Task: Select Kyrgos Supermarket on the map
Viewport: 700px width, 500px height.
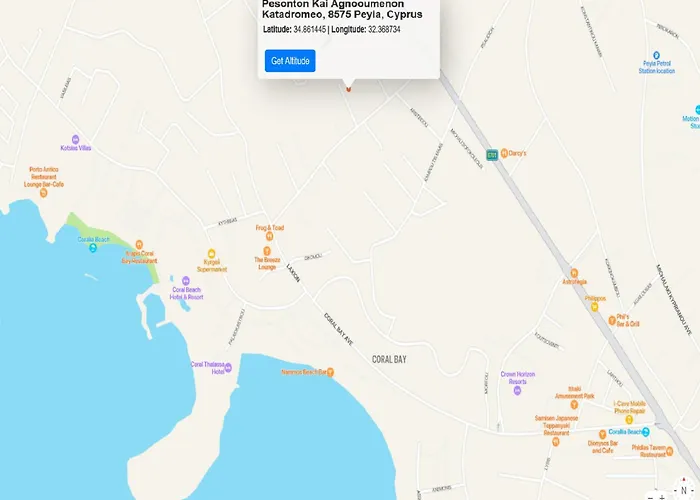Action: click(x=211, y=254)
